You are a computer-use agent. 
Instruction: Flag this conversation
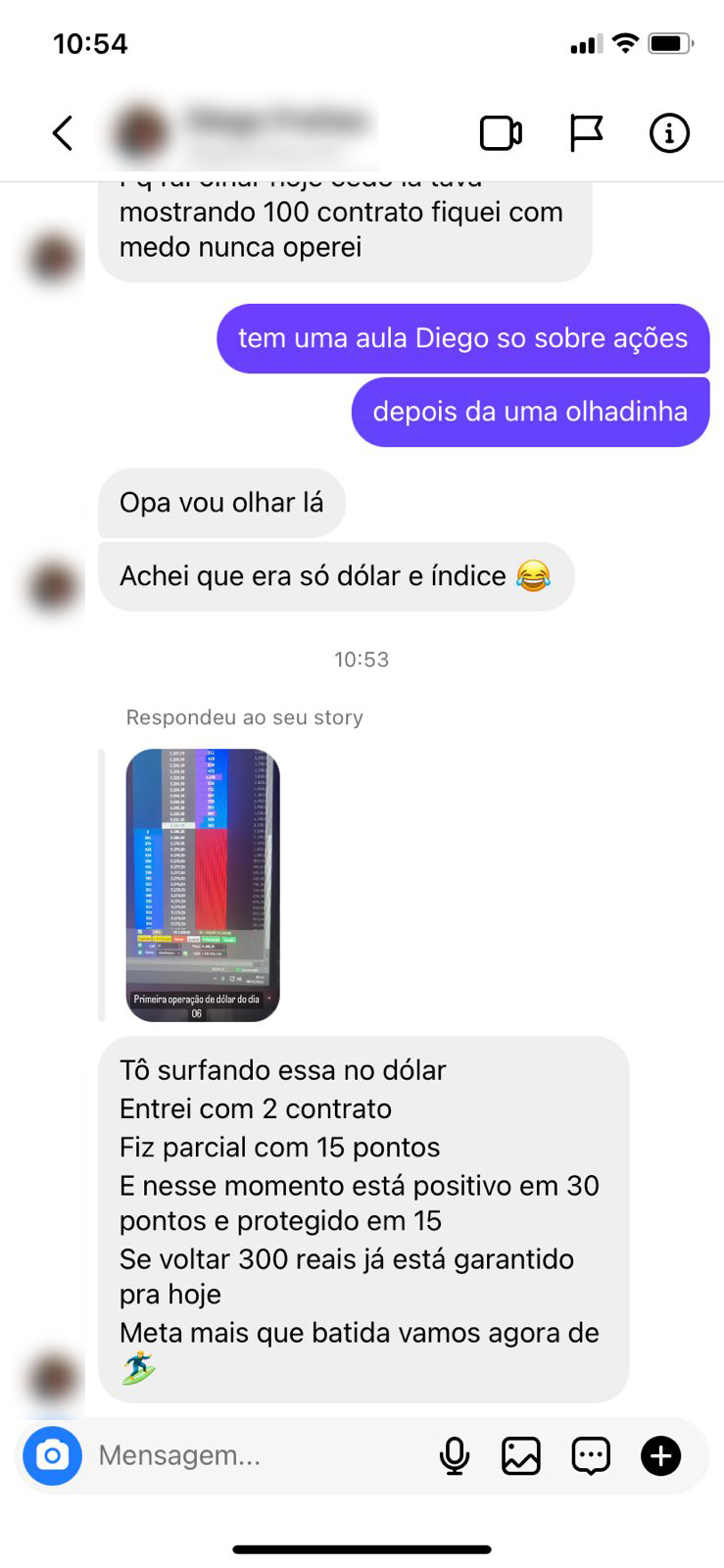tap(586, 133)
